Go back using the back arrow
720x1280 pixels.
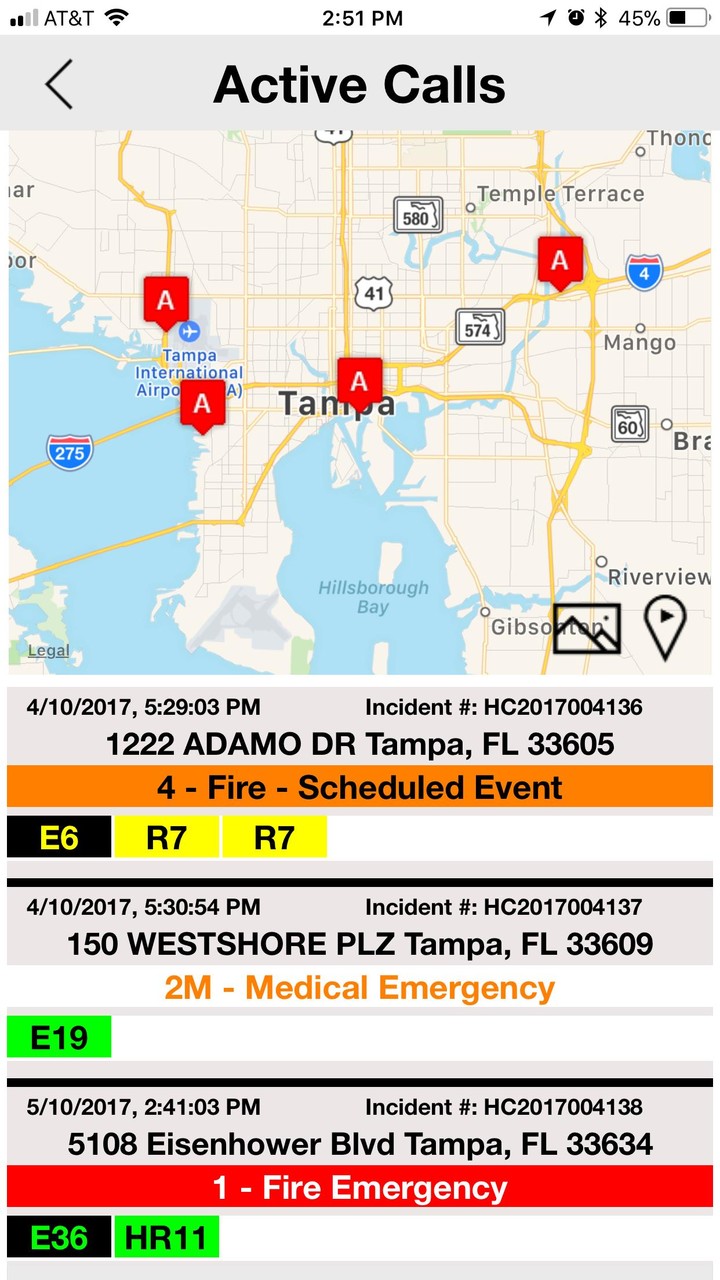click(59, 84)
